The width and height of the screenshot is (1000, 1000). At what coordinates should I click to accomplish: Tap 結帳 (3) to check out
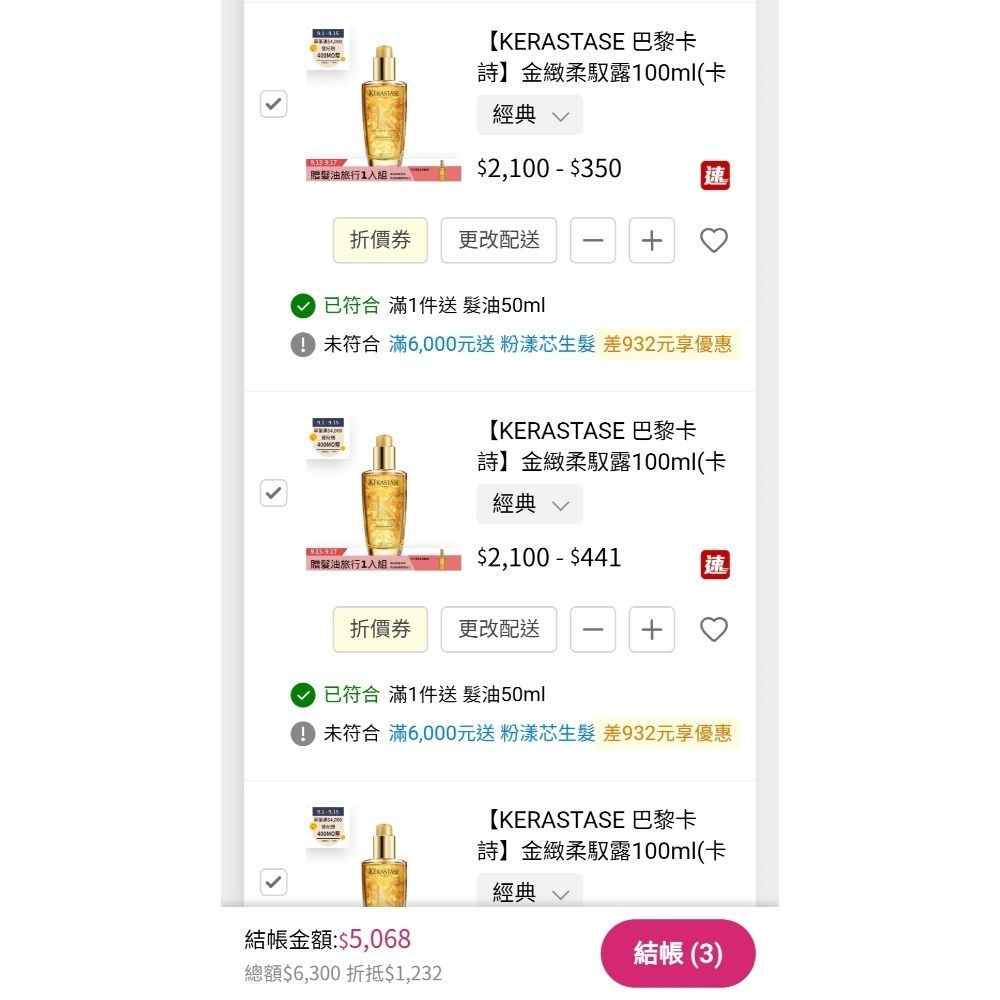(677, 953)
